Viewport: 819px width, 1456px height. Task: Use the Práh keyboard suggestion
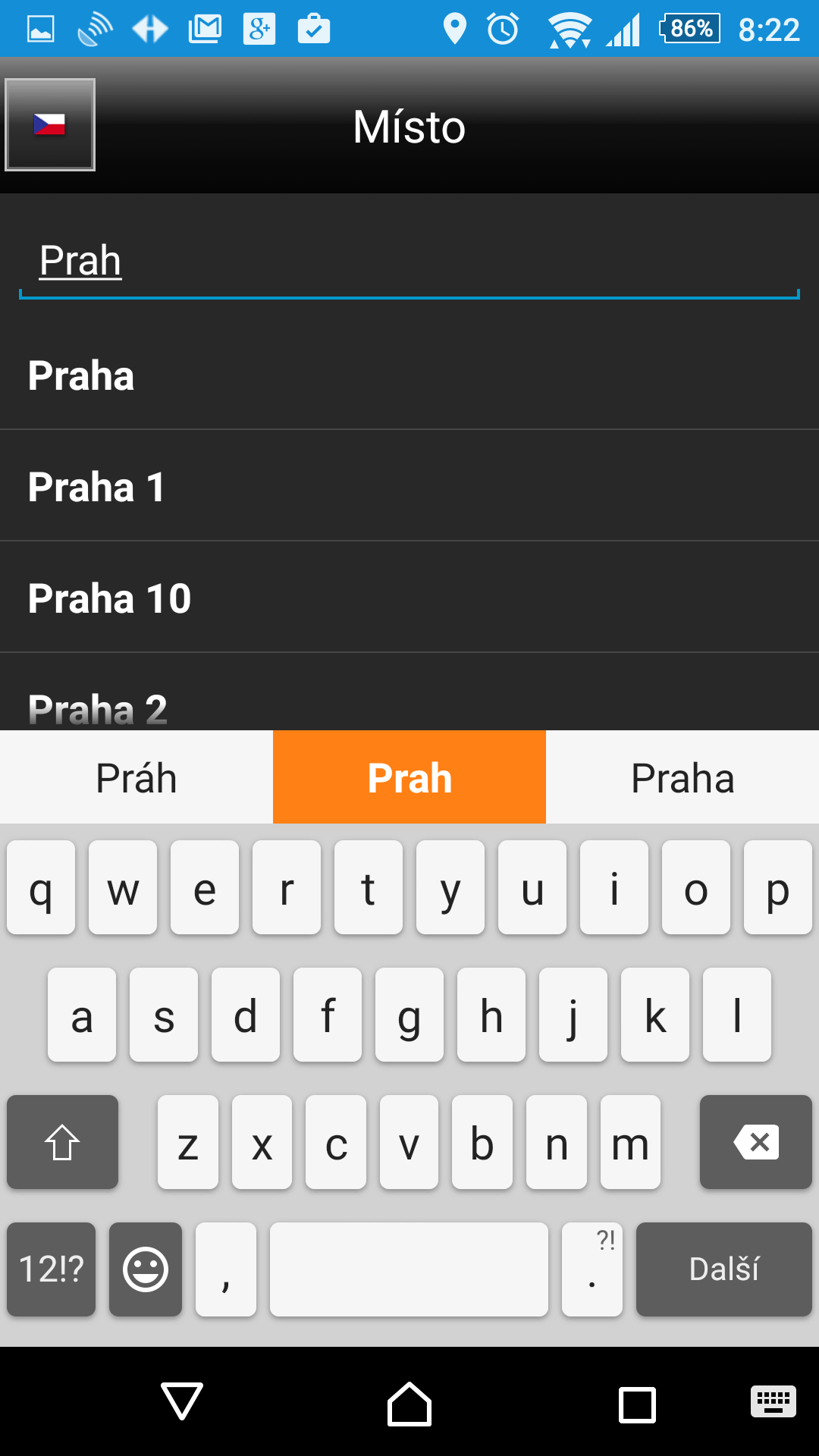coord(136,777)
